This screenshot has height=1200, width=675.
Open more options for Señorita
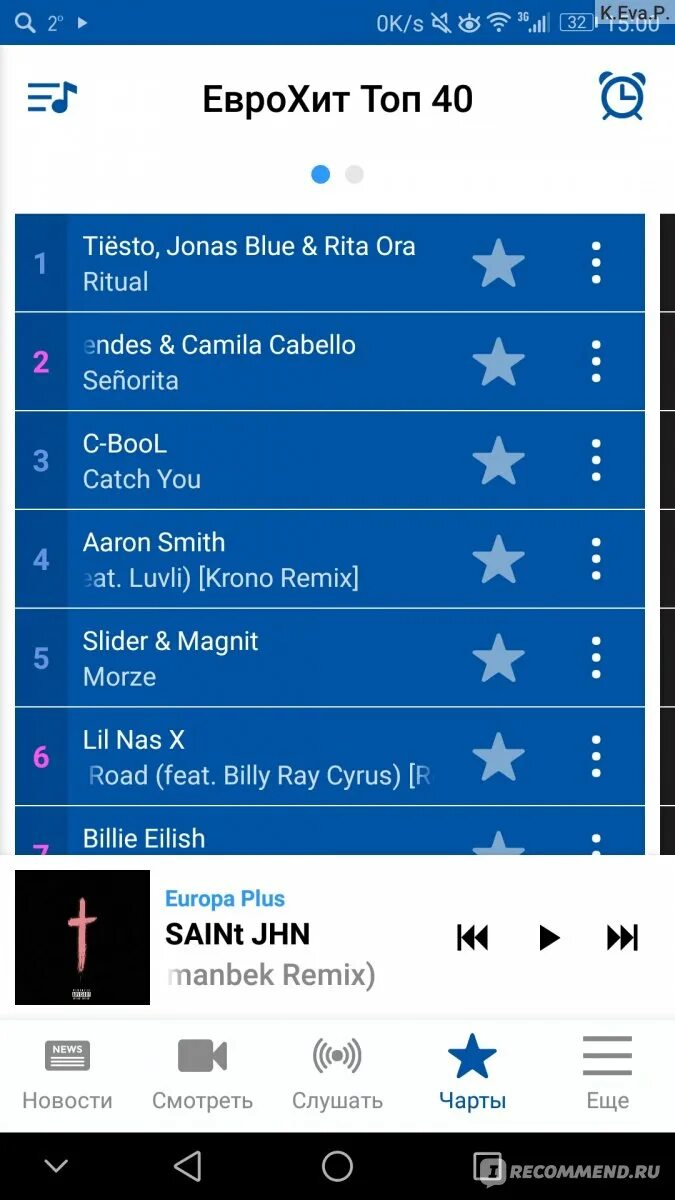click(596, 361)
